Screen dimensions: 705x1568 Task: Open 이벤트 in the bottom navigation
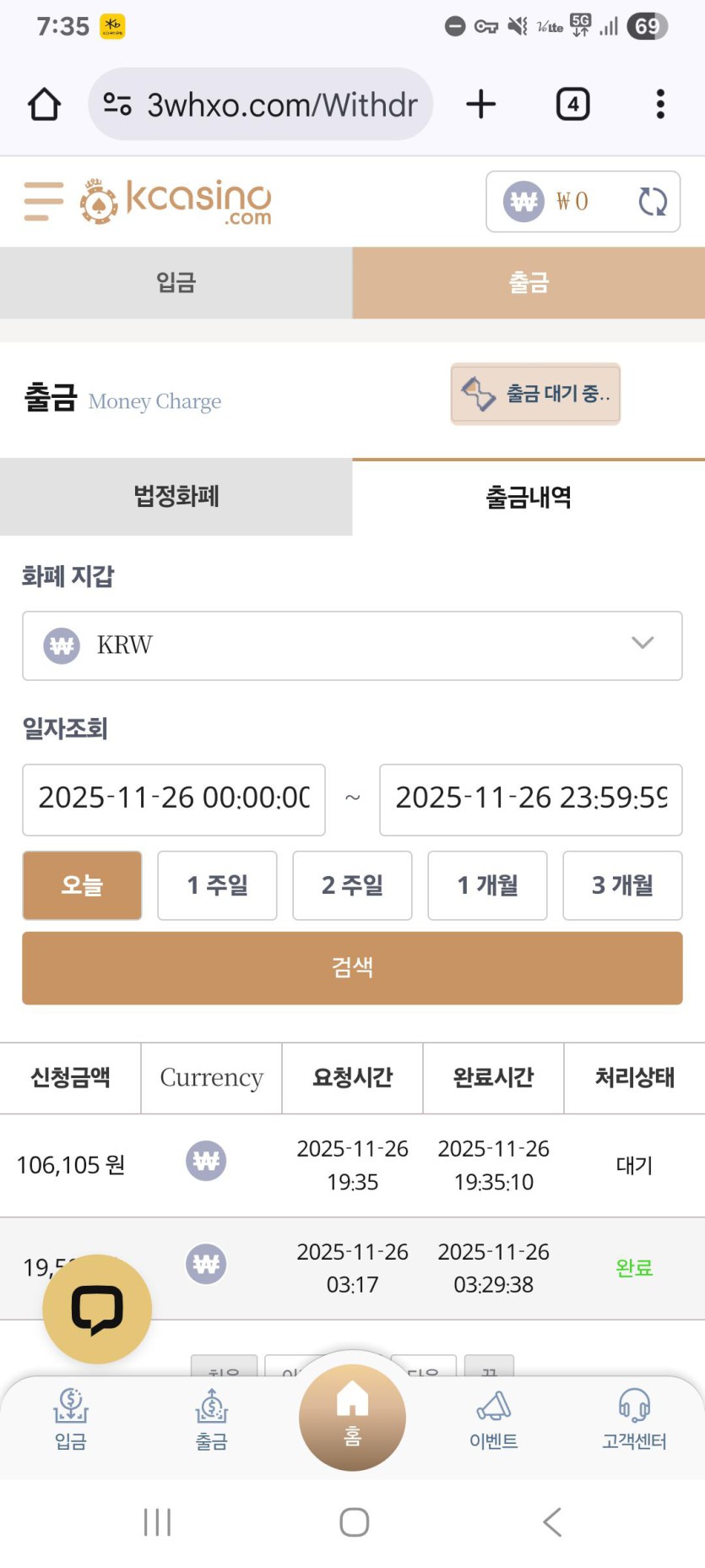493,1421
